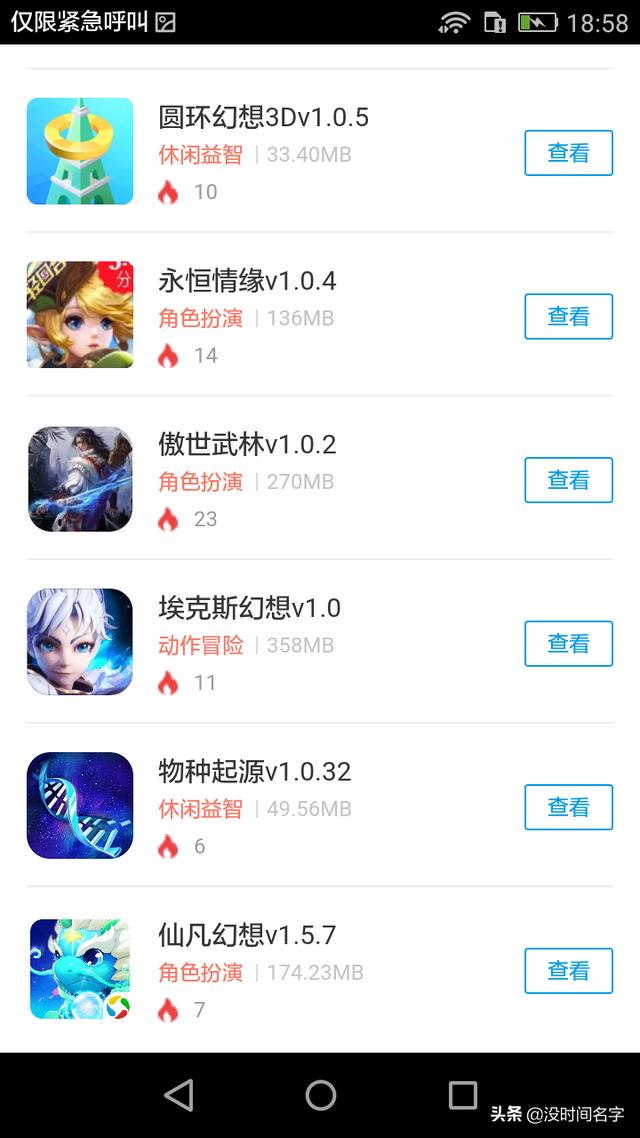640x1138 pixels.
Task: Return to the home screen
Action: point(321,1095)
